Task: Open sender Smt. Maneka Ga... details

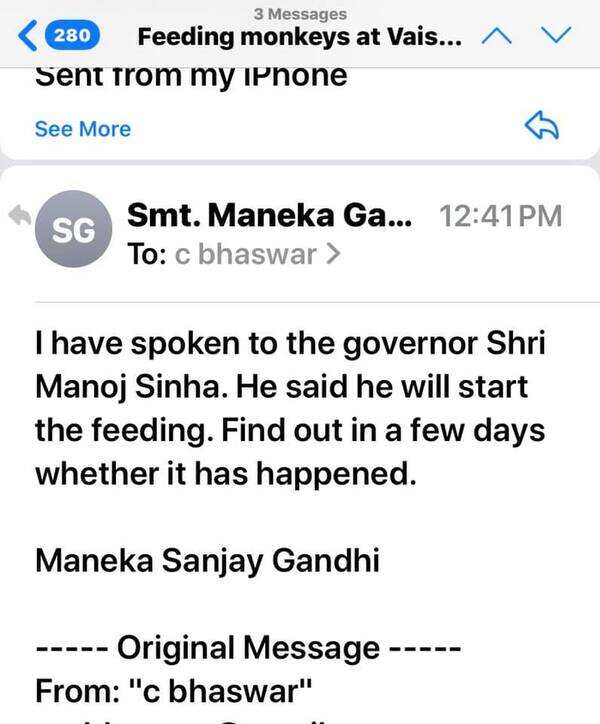Action: [x=269, y=215]
